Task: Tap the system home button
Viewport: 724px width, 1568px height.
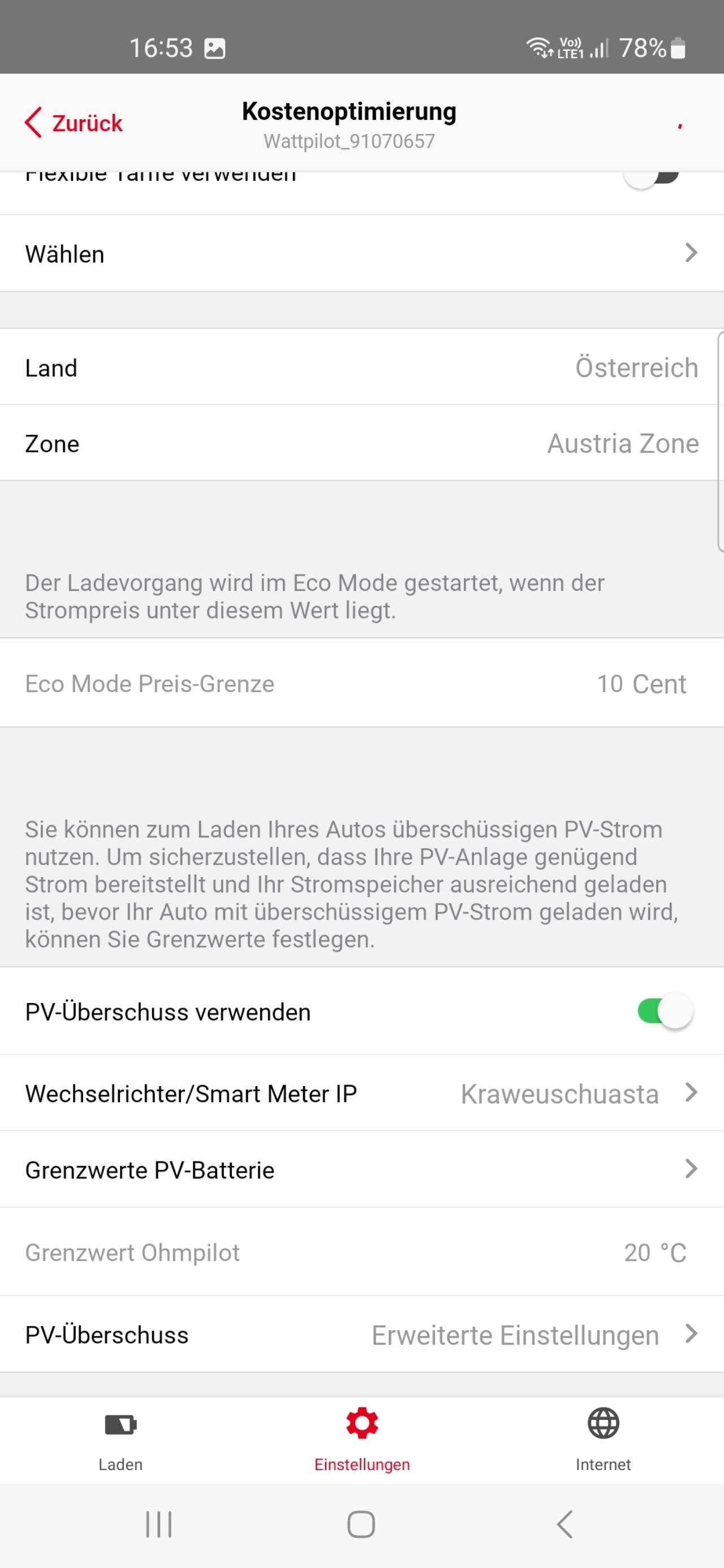Action: coord(361,1524)
